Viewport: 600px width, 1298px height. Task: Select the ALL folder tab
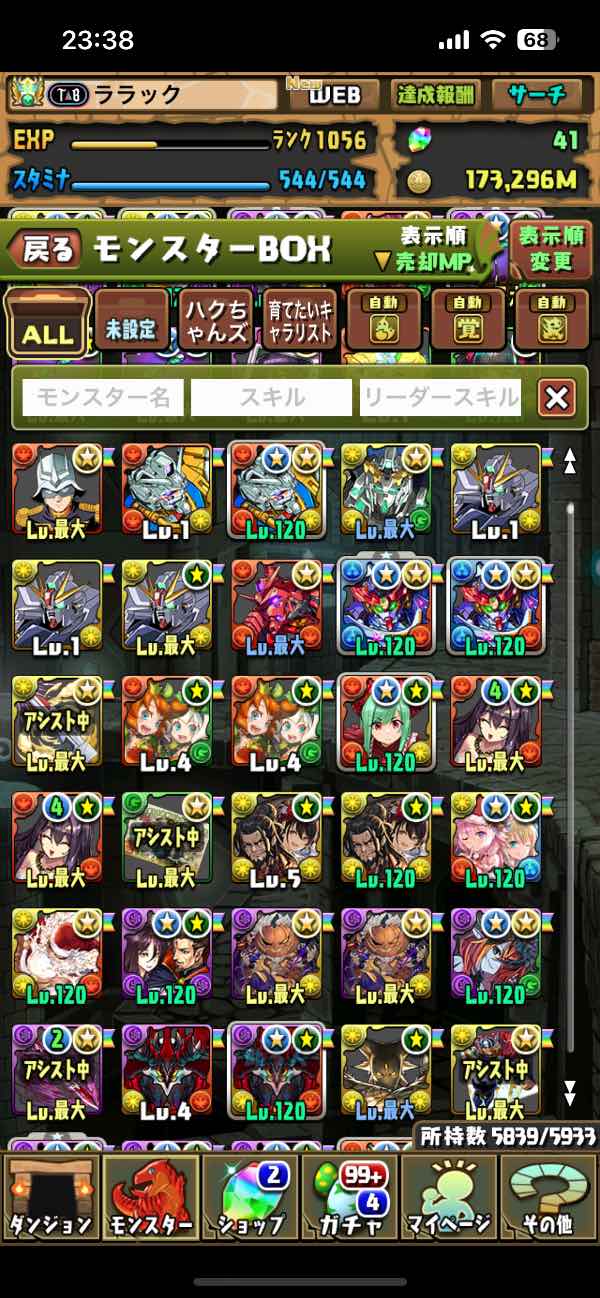tap(48, 323)
